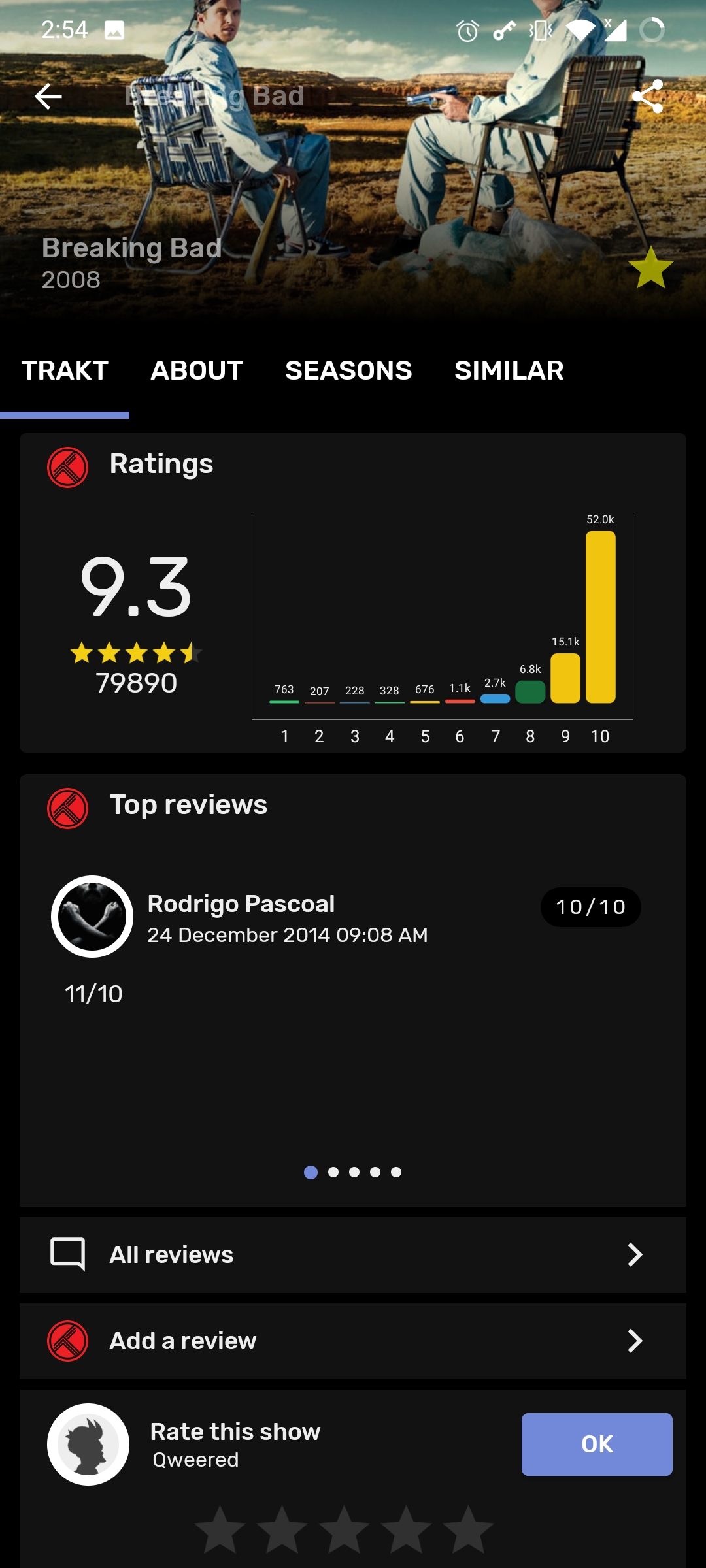Open the SIMILAR tab
Screen dimensions: 706x1568
point(509,370)
